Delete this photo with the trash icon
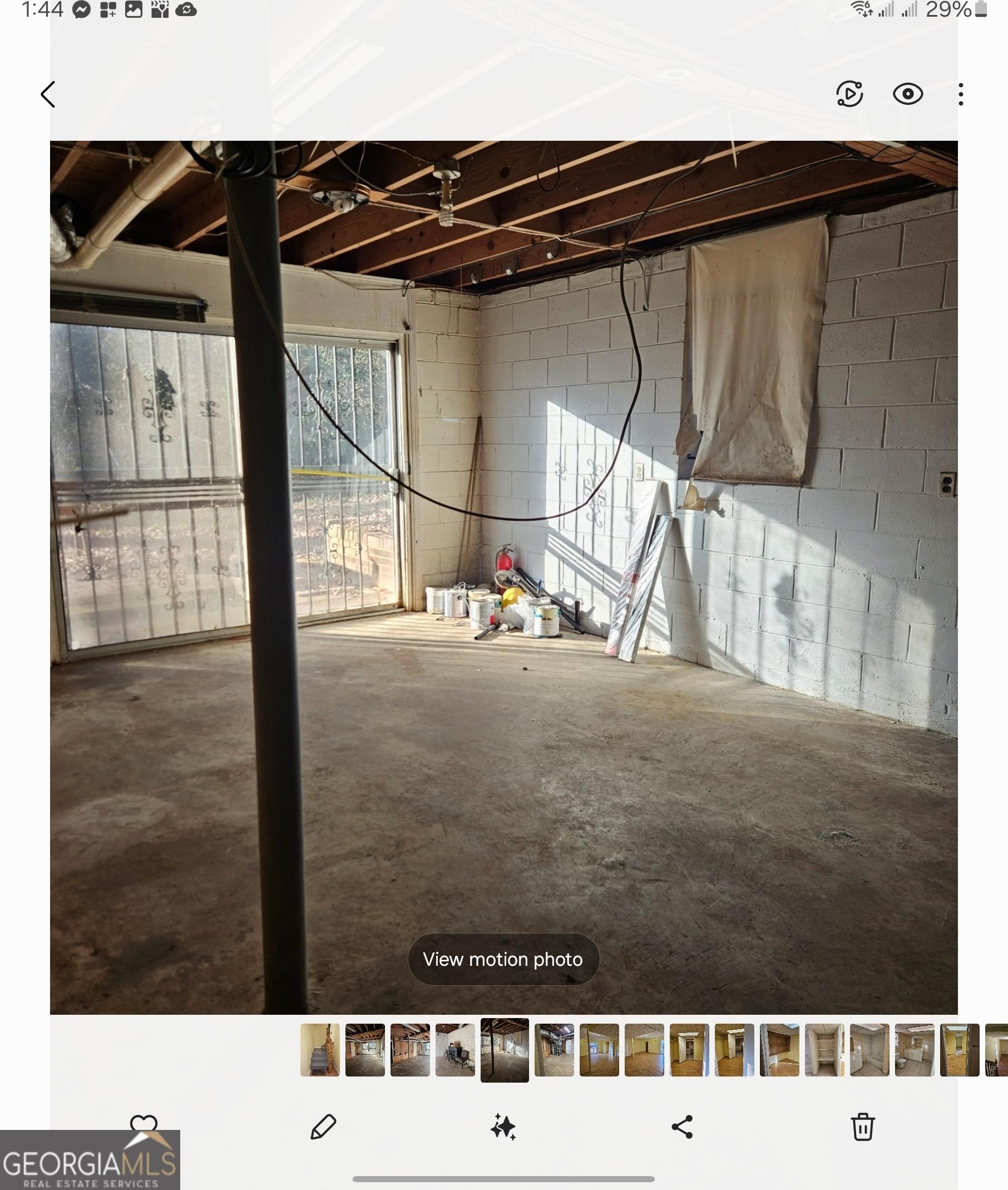1008x1190 pixels. coord(862,1127)
